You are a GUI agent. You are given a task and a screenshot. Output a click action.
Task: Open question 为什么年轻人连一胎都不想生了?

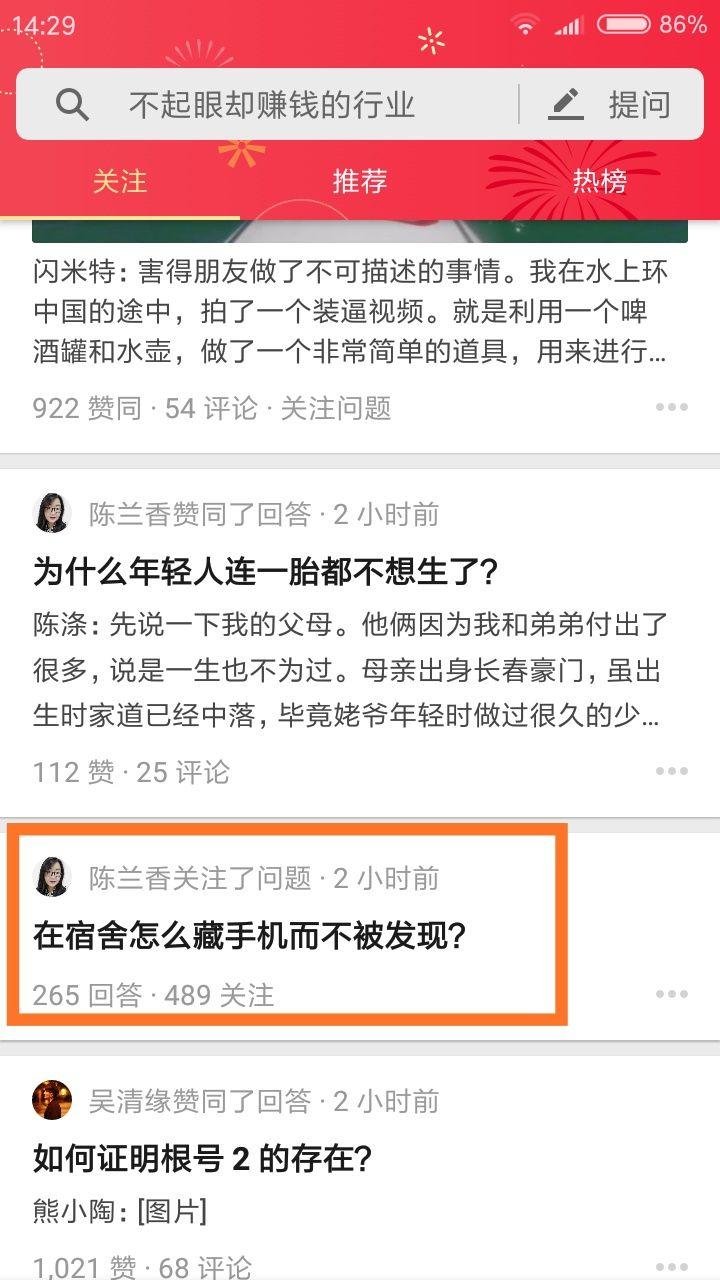(266, 573)
